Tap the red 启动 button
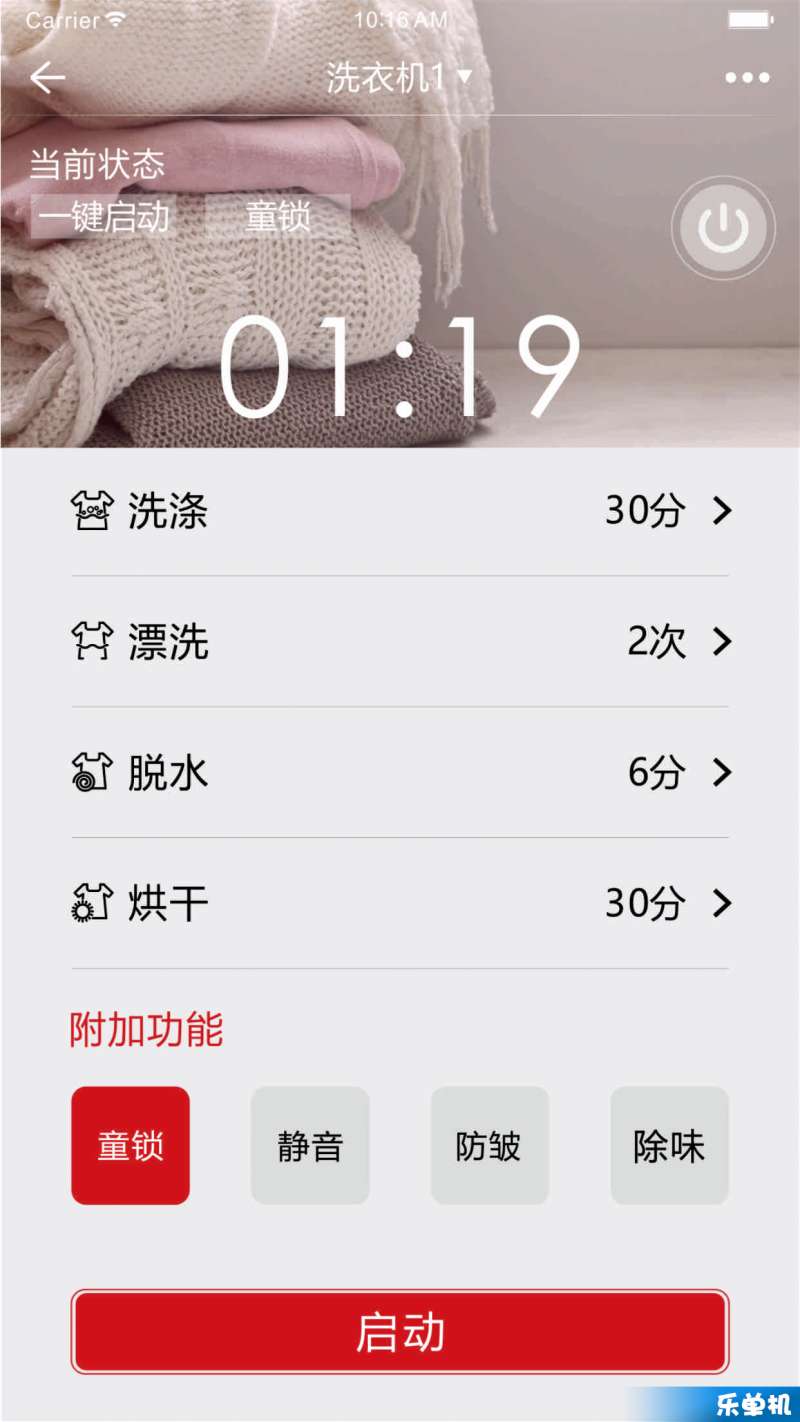 [x=400, y=1332]
